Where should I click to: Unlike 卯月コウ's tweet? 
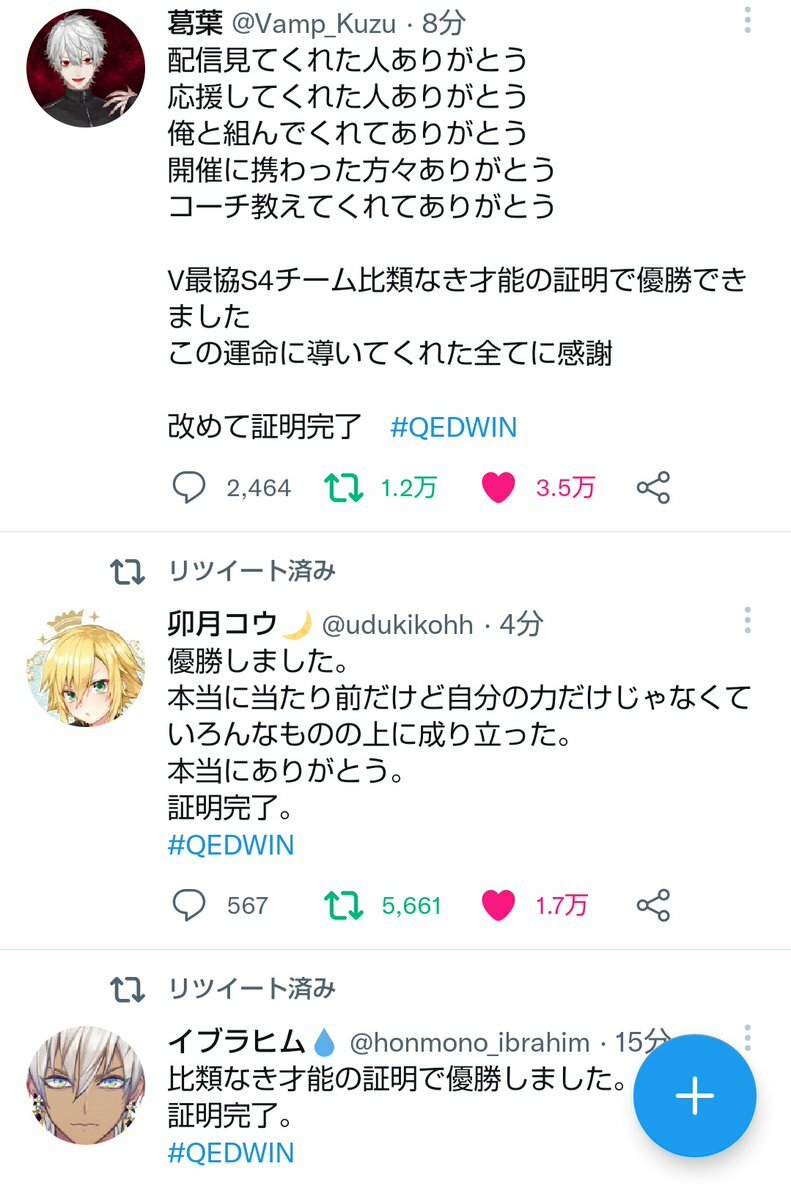point(498,905)
